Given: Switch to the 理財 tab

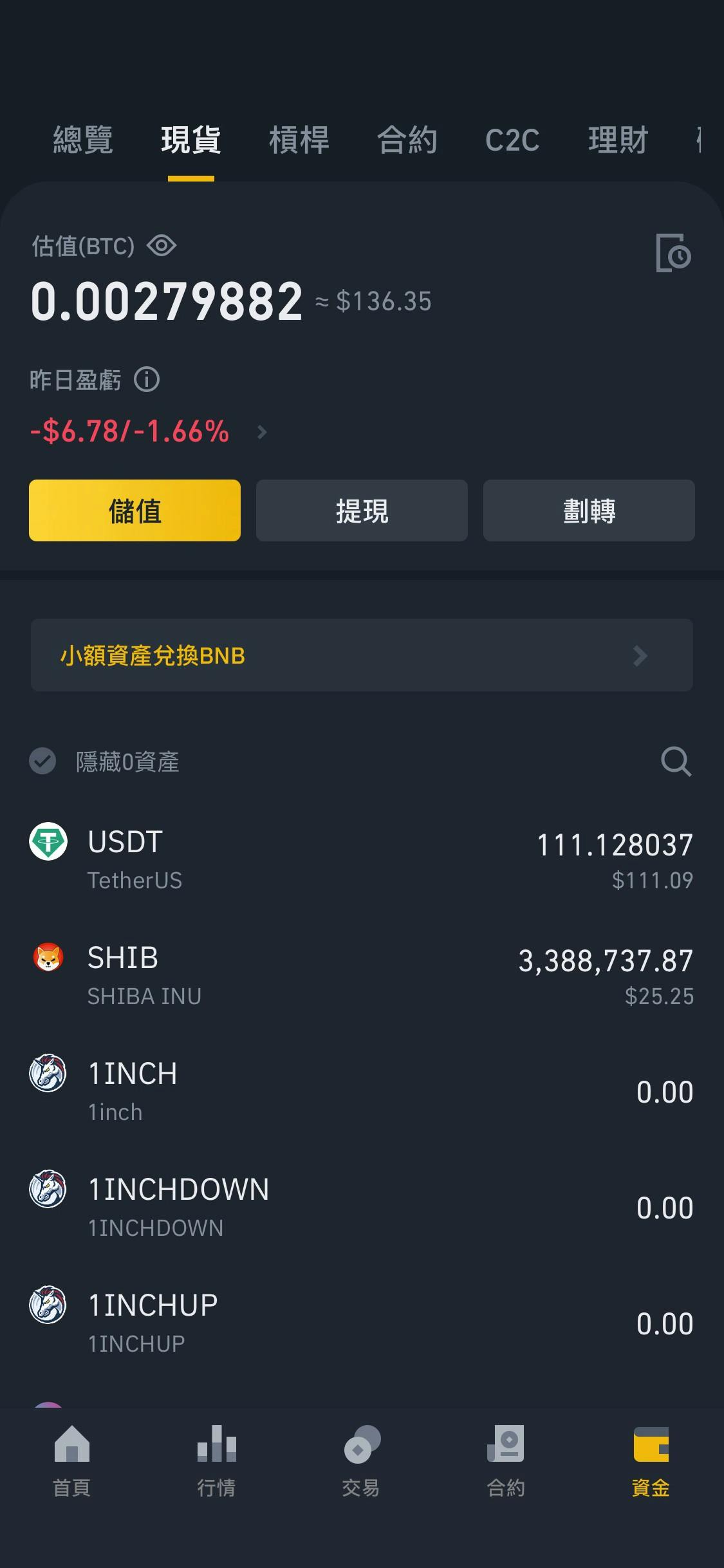Looking at the screenshot, I should (x=618, y=140).
